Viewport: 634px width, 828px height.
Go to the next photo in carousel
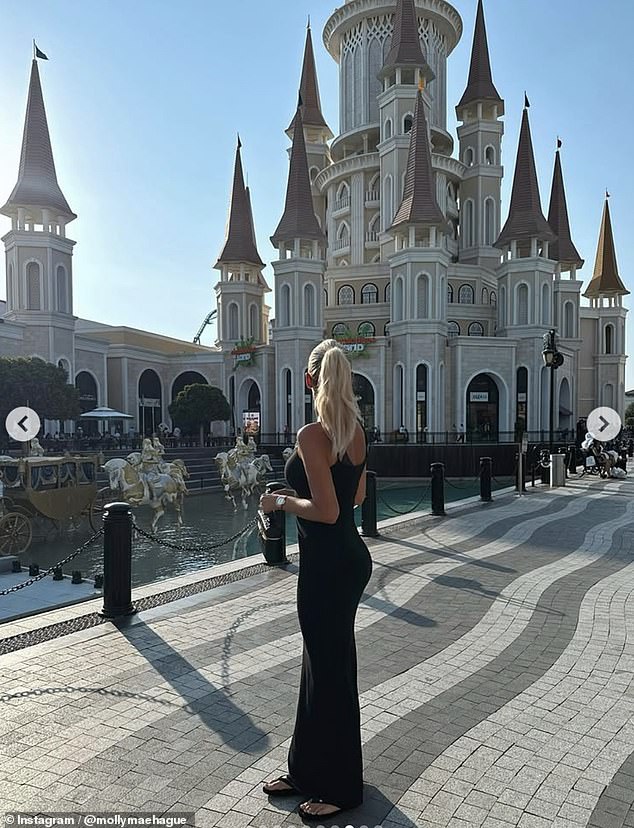pyautogui.click(x=603, y=423)
